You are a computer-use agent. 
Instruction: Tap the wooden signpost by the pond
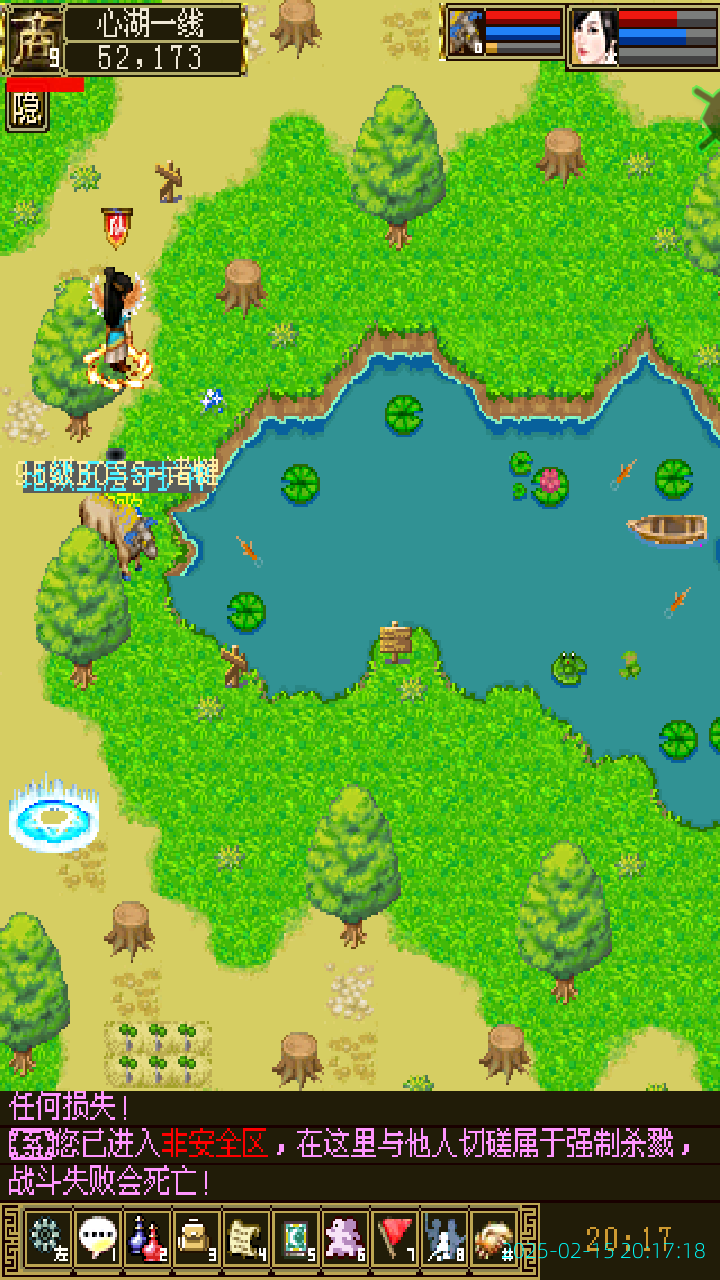(x=396, y=641)
